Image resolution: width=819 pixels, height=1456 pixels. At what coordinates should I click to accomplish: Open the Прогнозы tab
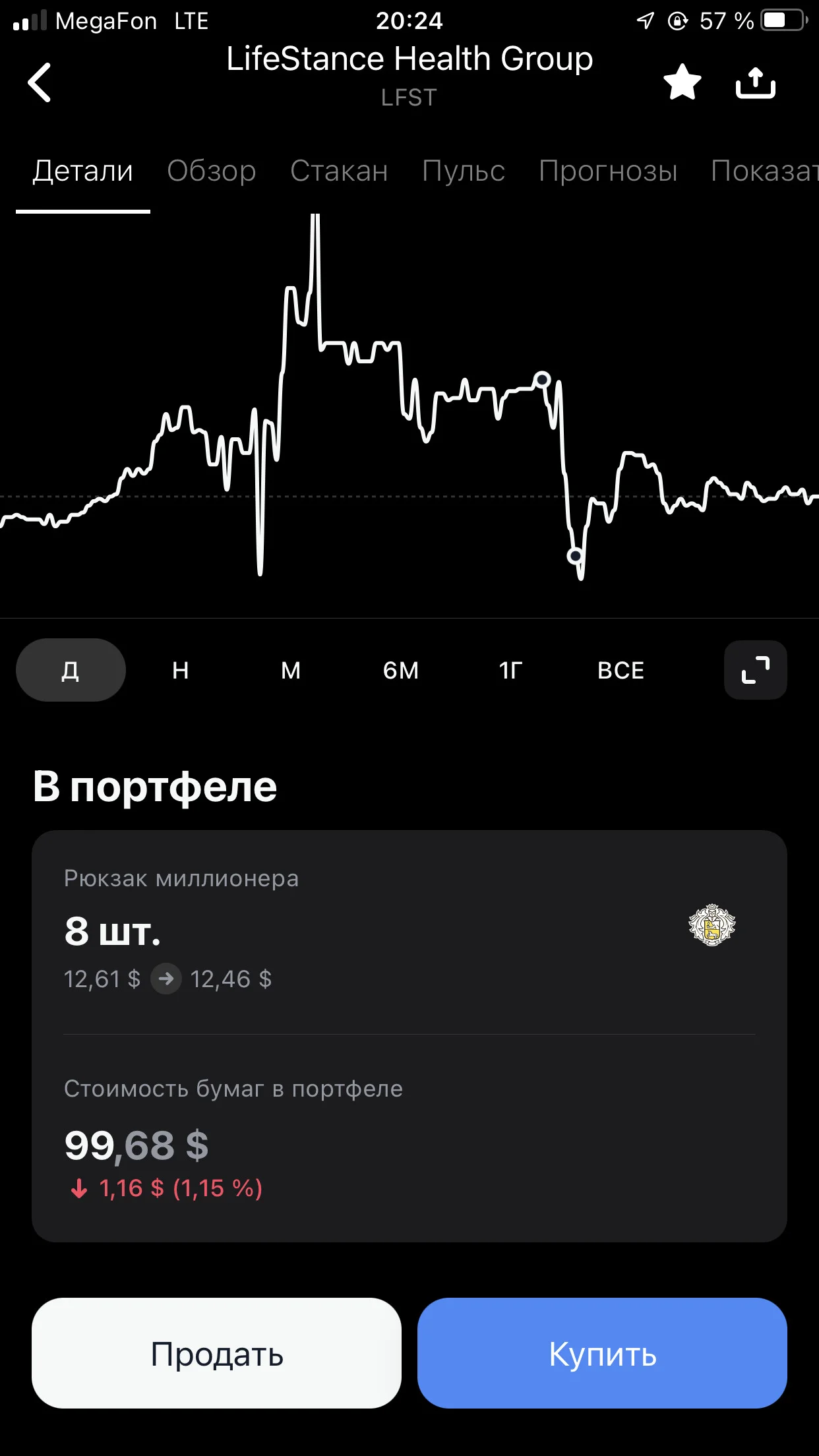(x=608, y=171)
